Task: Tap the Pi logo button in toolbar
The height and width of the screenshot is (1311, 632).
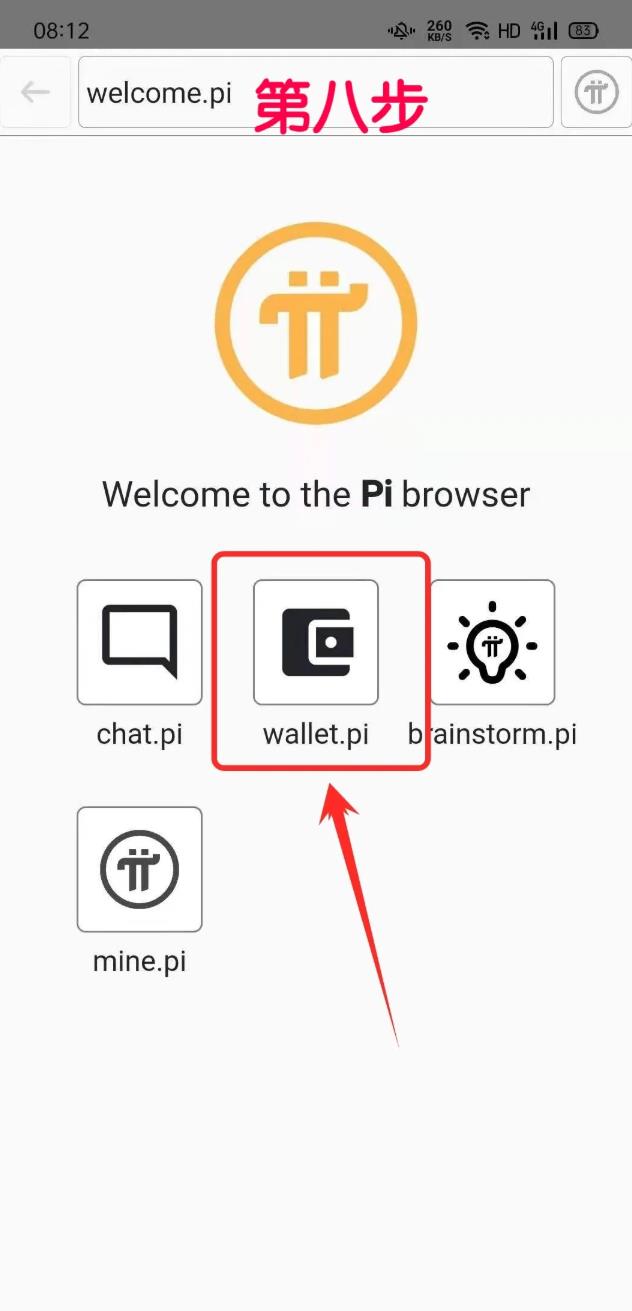Action: tap(597, 93)
